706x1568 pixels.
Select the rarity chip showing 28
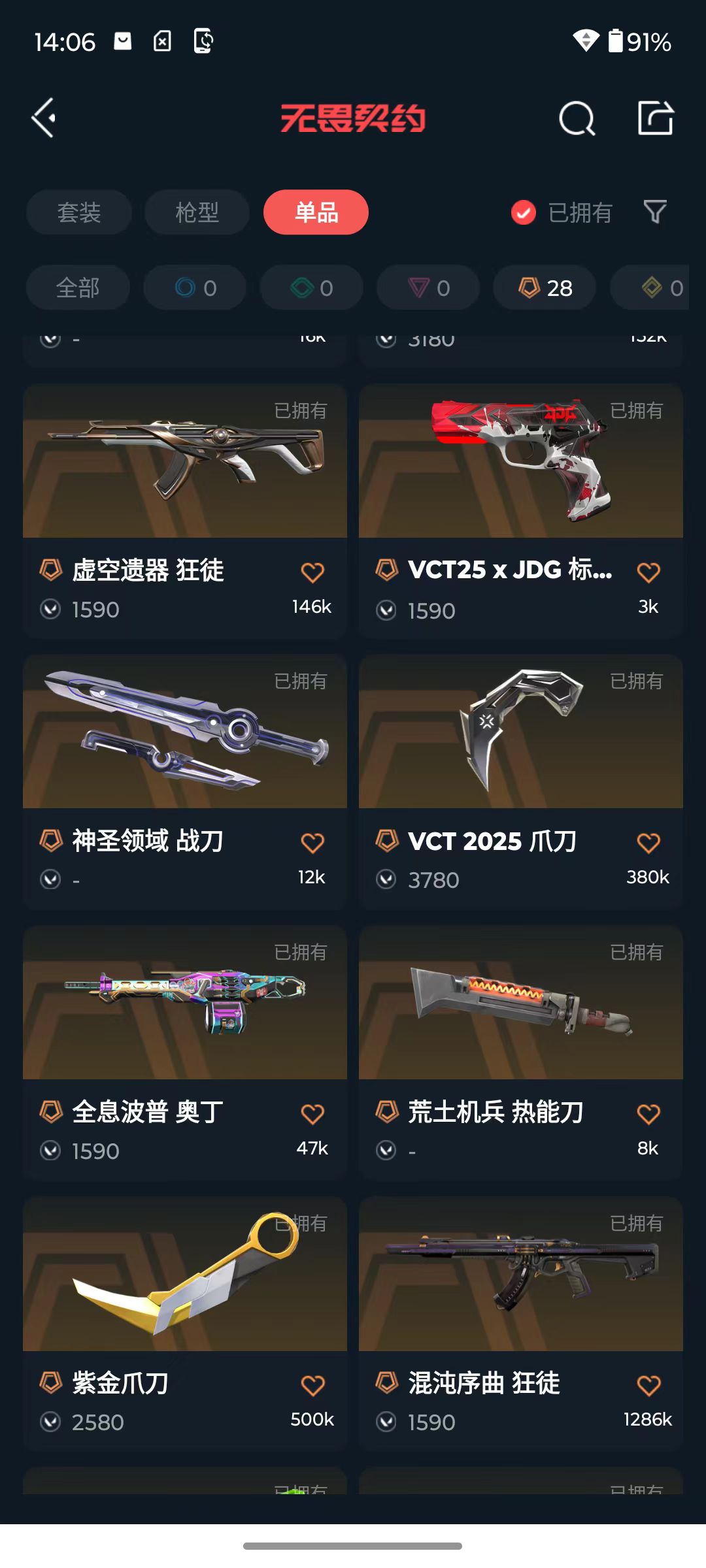pyautogui.click(x=545, y=287)
